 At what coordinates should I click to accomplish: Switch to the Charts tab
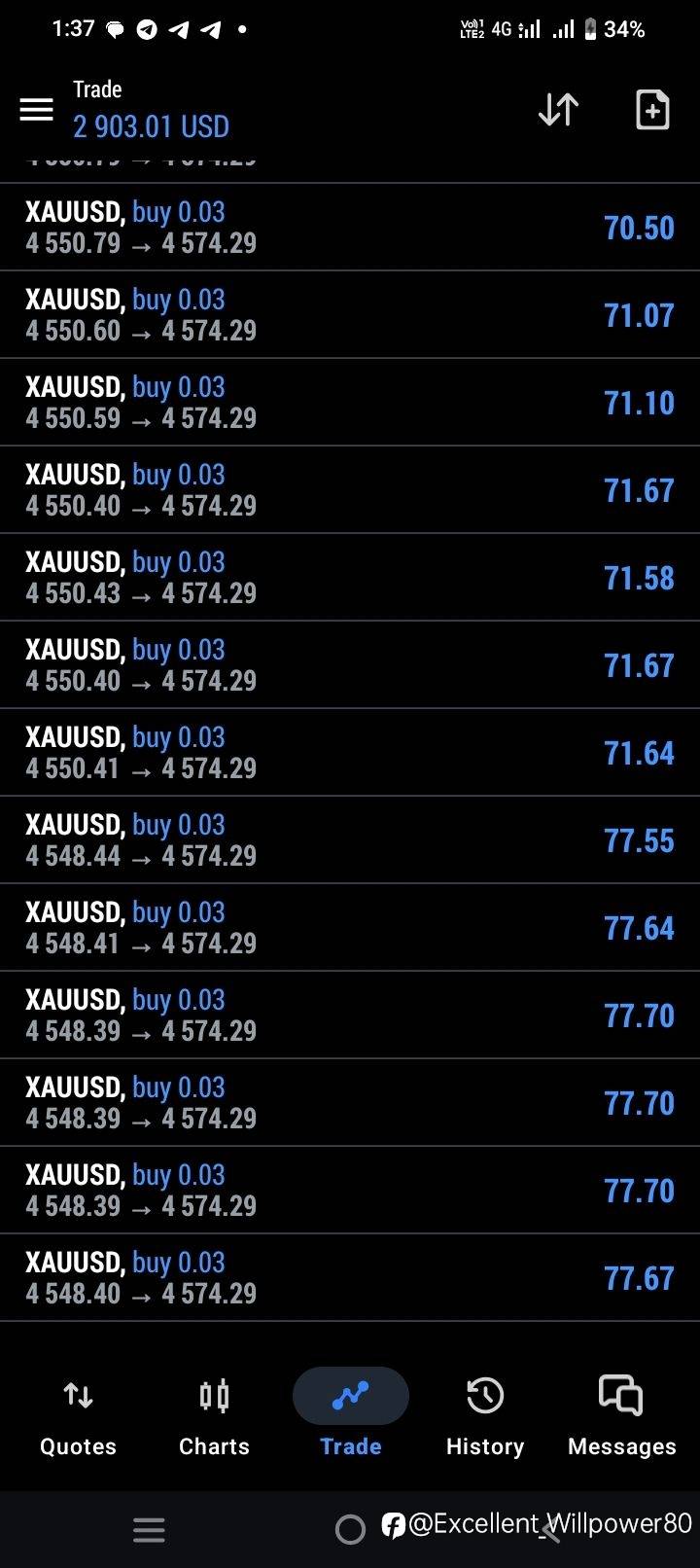214,1418
